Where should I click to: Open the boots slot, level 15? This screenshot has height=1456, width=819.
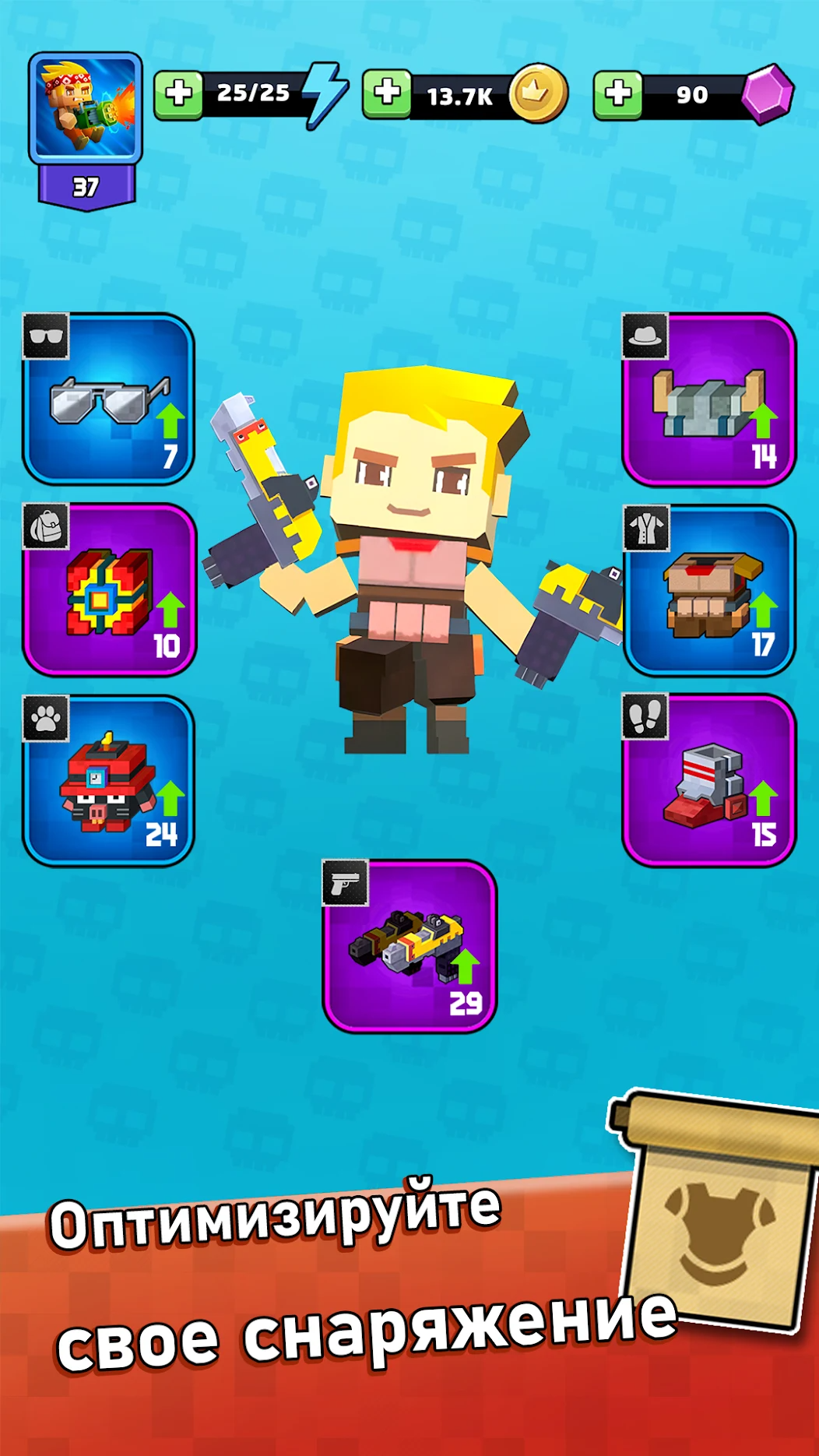pyautogui.click(x=709, y=780)
